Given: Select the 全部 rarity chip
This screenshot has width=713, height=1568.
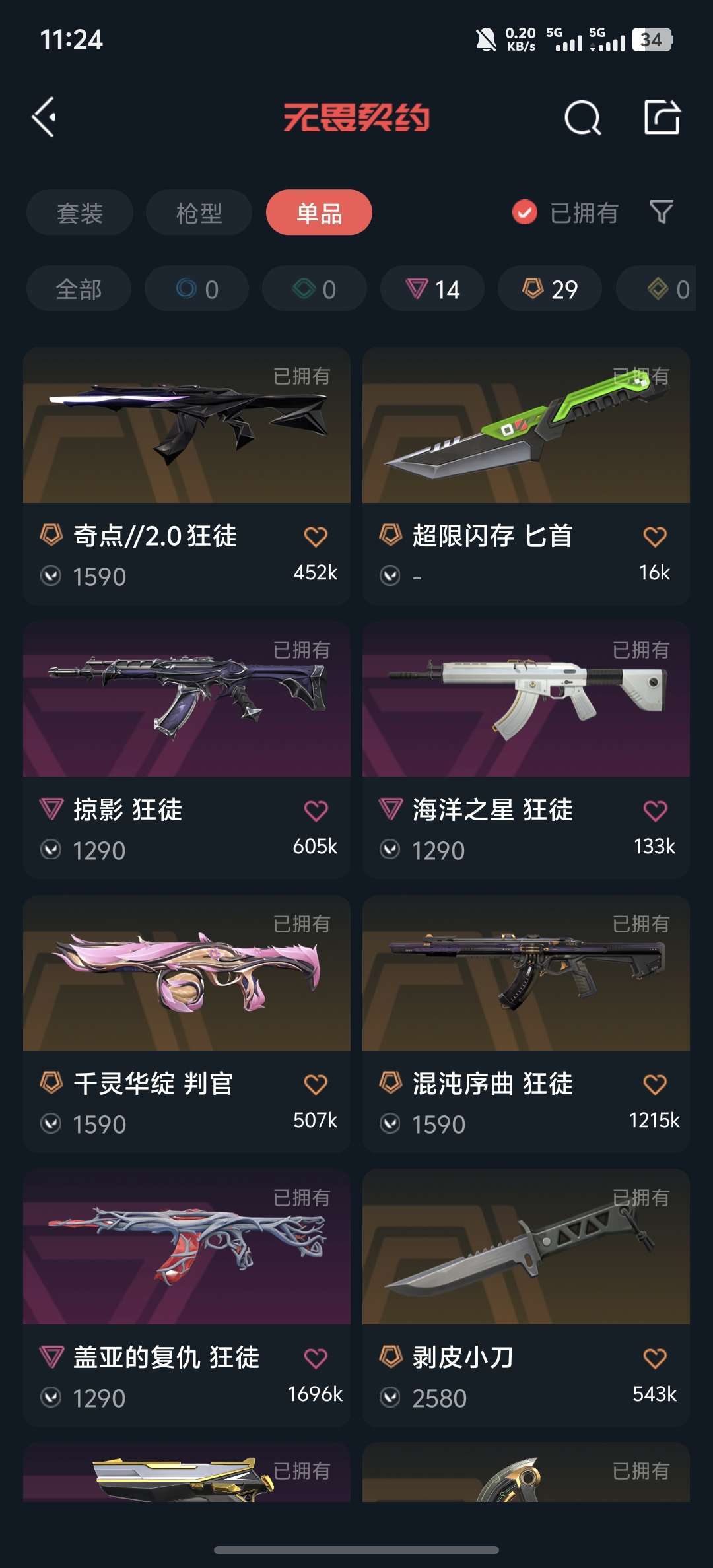Looking at the screenshot, I should (79, 288).
